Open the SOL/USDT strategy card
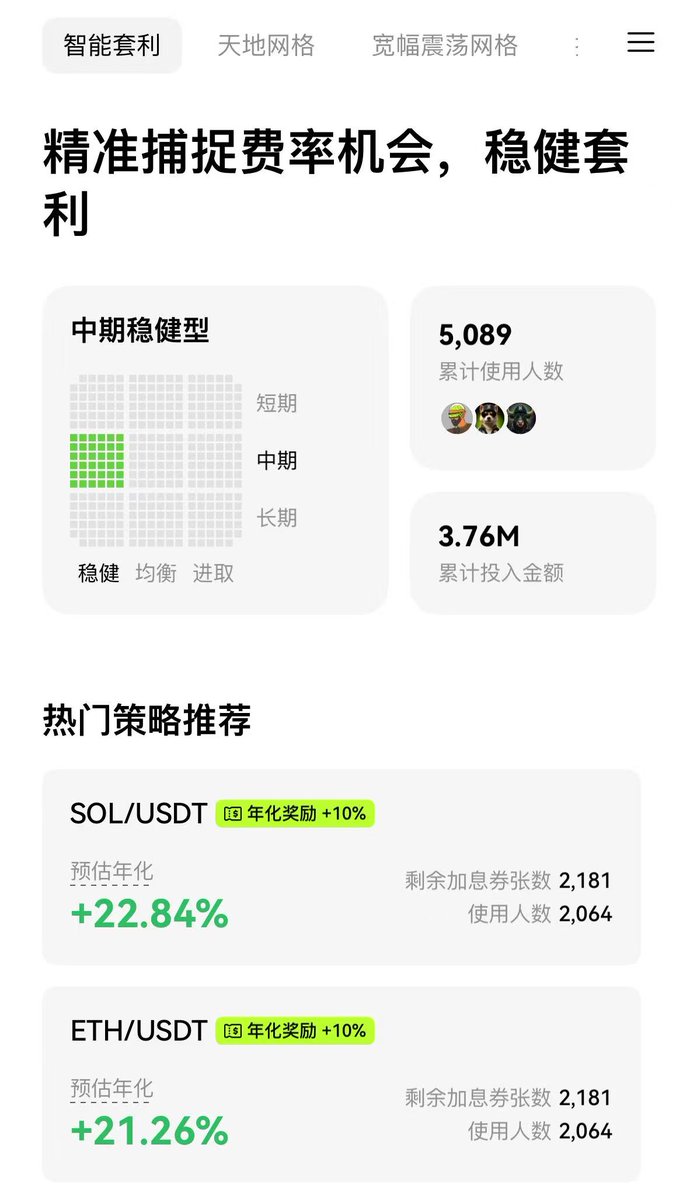 341,867
